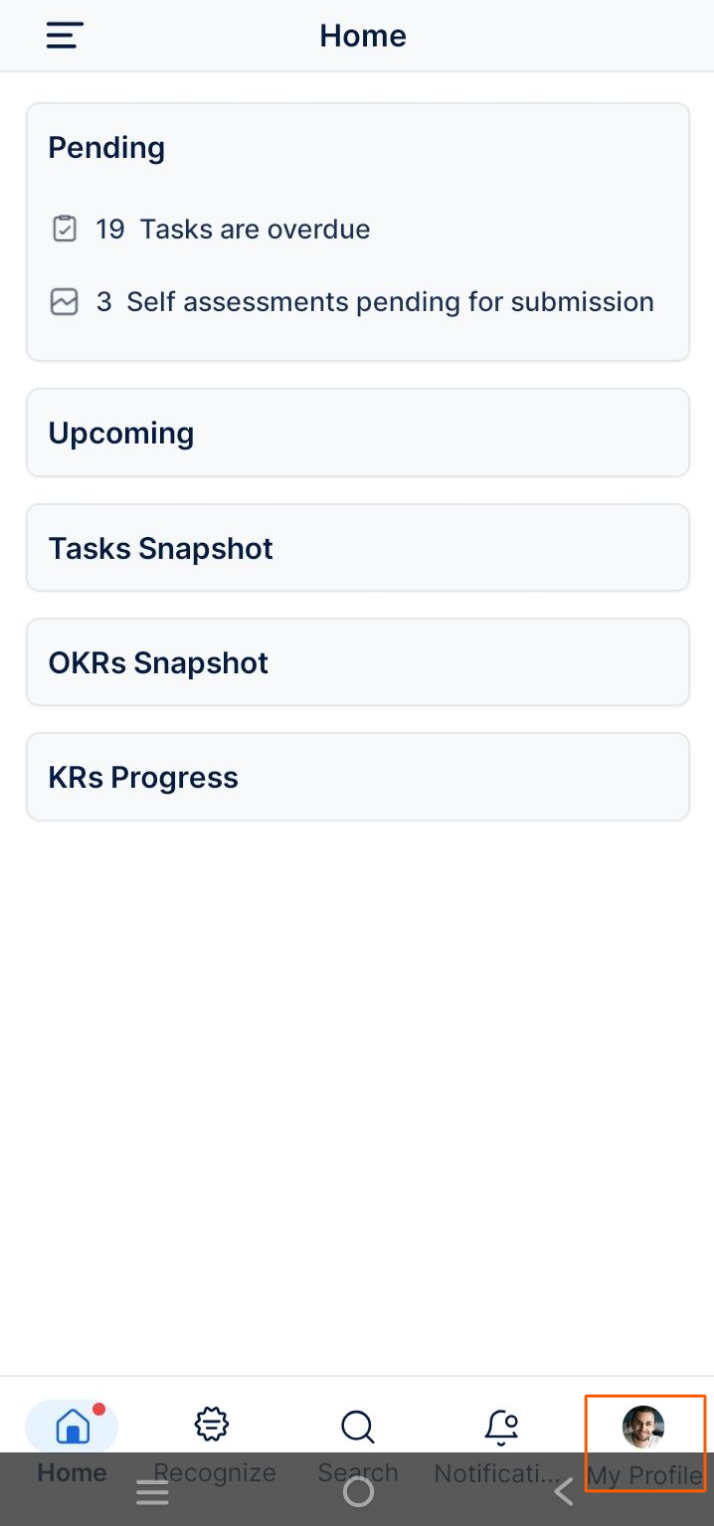The image size is (714, 1526).
Task: Expand the KRs Progress card
Action: click(357, 777)
